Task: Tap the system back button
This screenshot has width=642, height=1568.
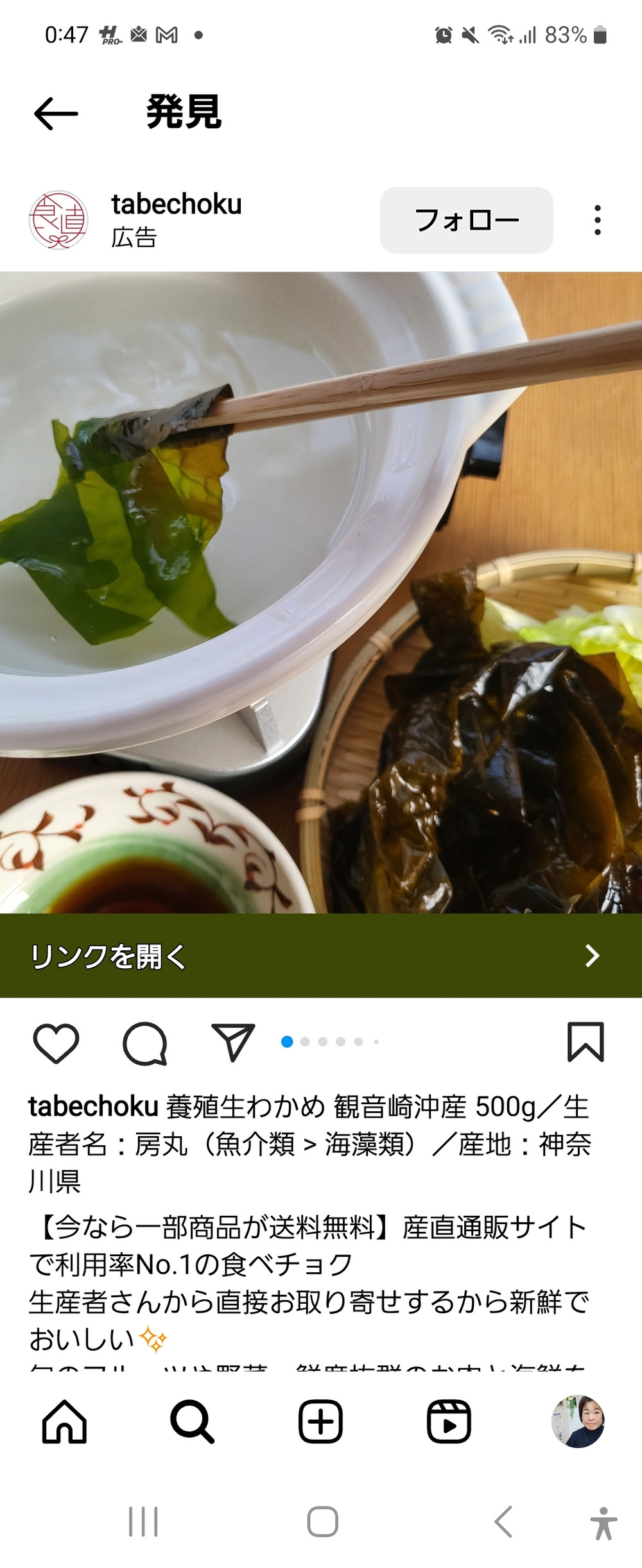Action: pos(503,1521)
